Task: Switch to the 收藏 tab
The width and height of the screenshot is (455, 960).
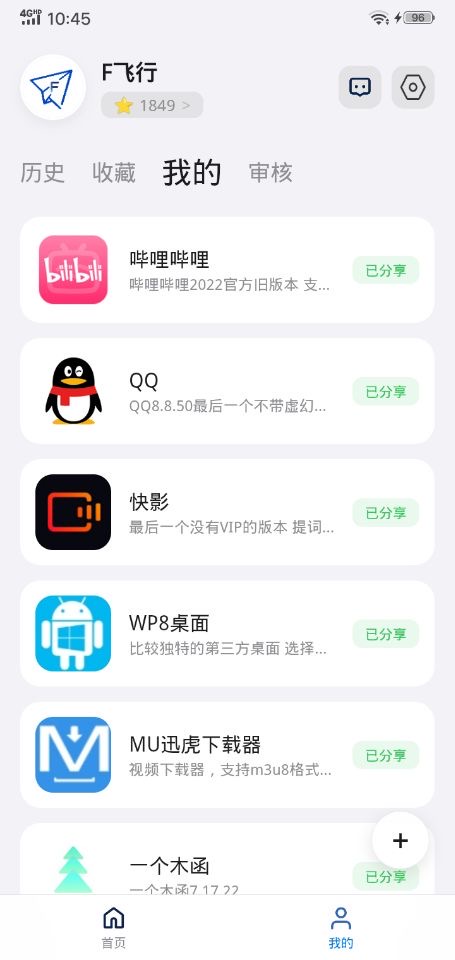Action: 113,173
